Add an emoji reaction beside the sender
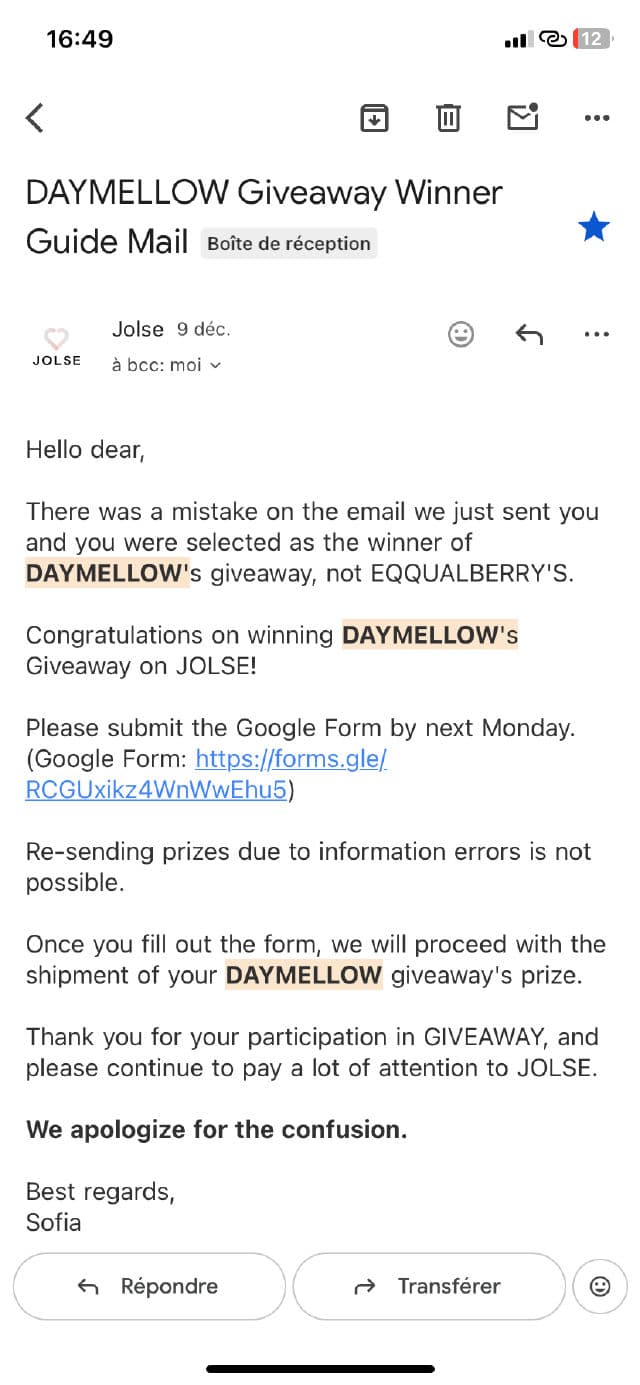The image size is (640, 1385). 460,334
